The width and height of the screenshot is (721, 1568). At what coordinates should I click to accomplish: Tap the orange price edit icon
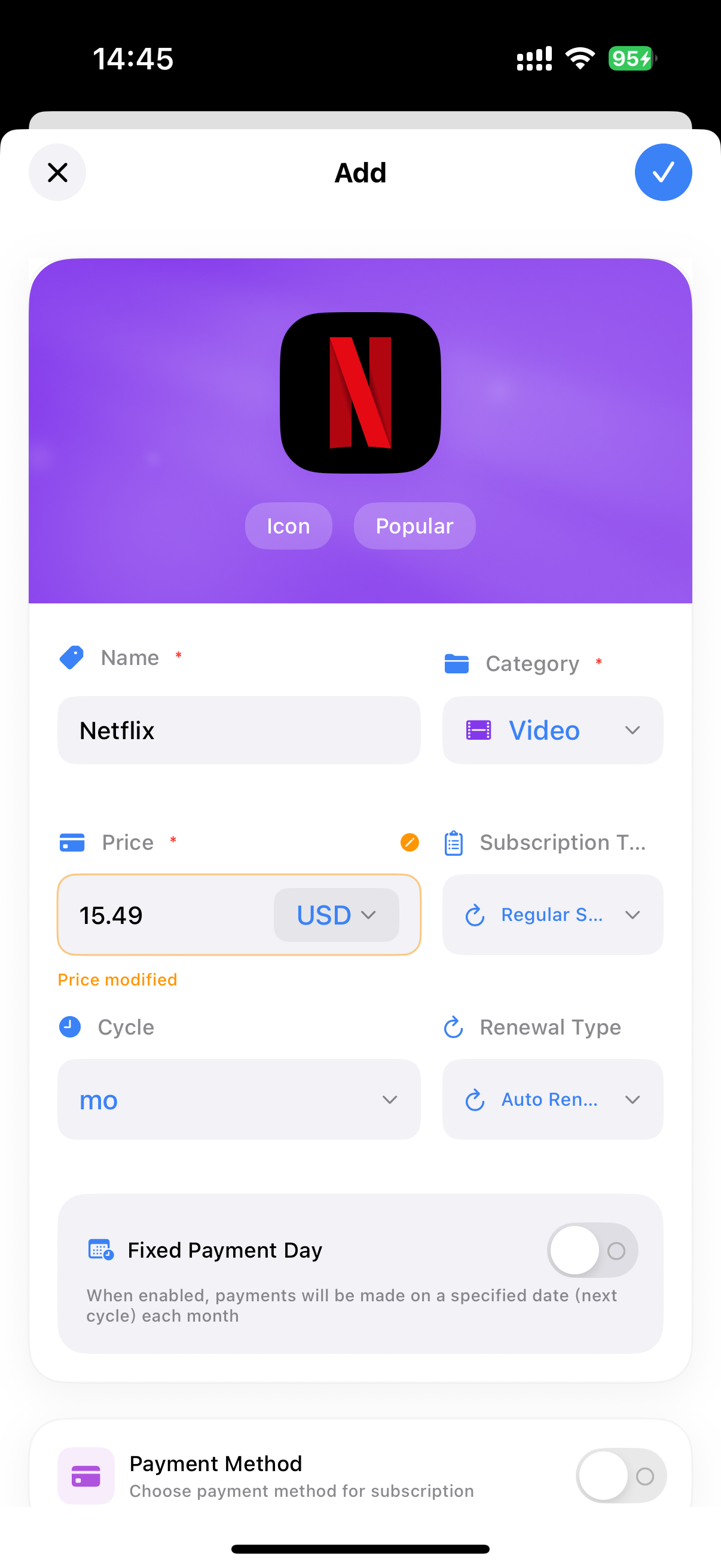[x=410, y=843]
